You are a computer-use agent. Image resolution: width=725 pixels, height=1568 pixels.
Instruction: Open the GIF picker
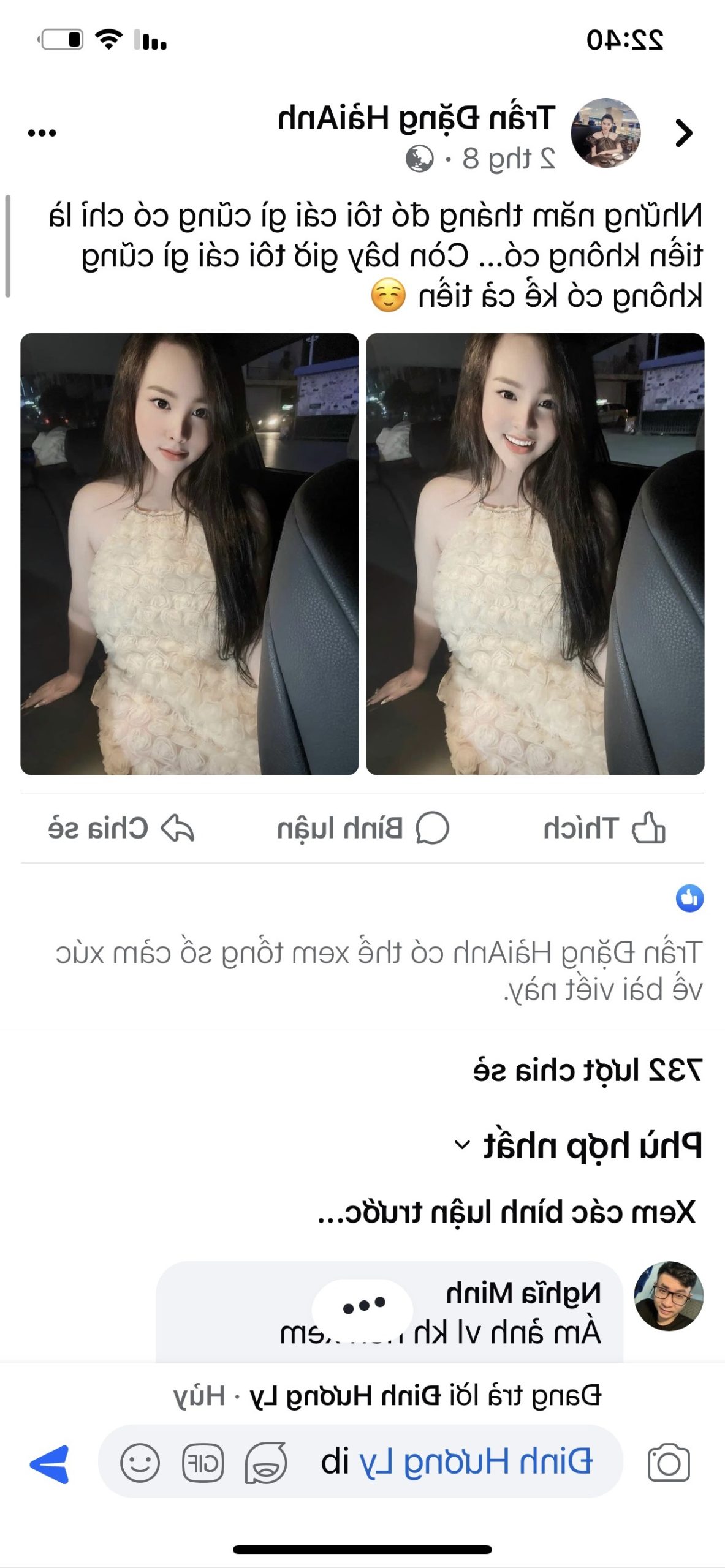203,1463
